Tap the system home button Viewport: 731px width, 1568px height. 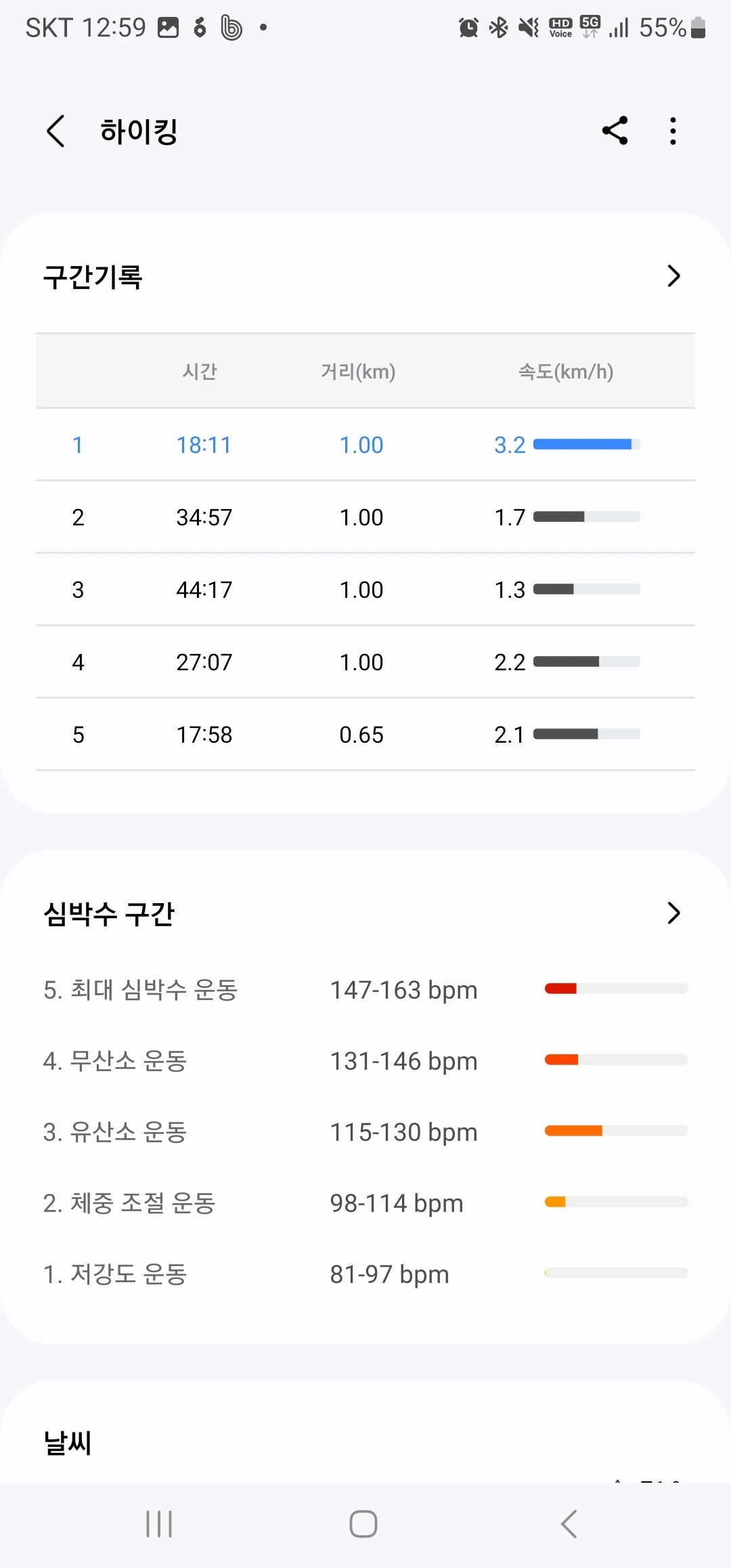coord(363,1524)
